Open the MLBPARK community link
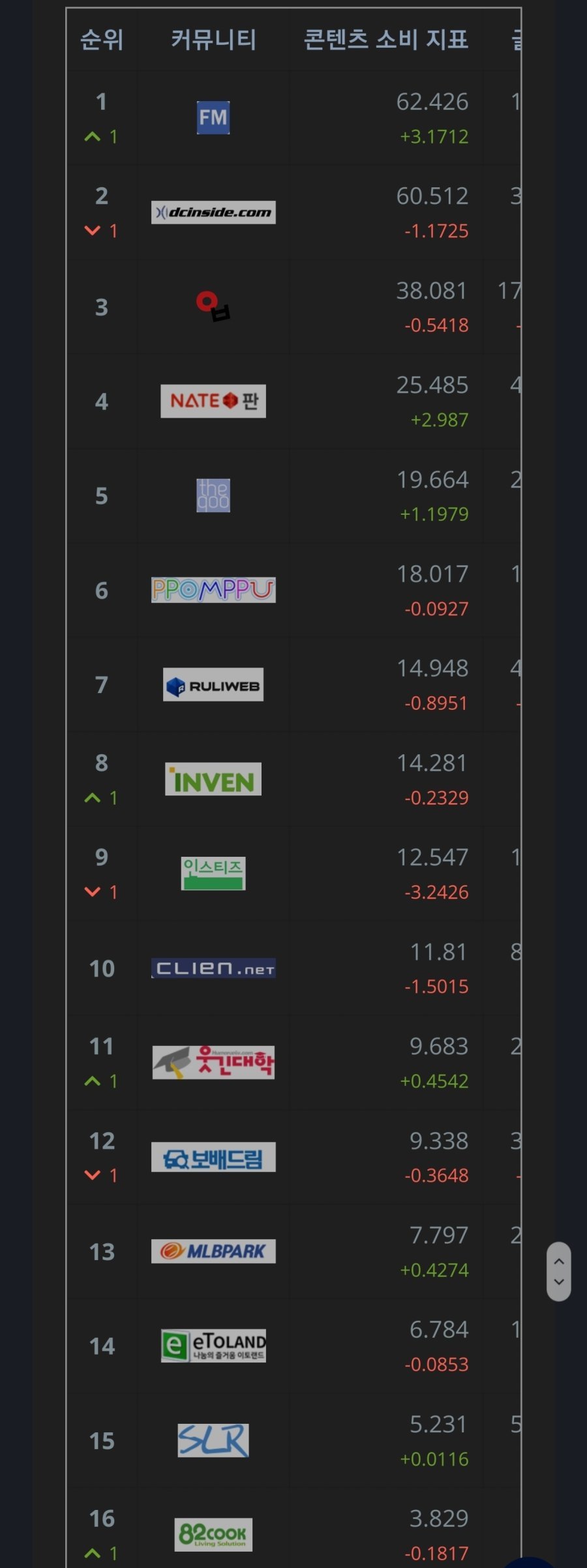 213,1251
